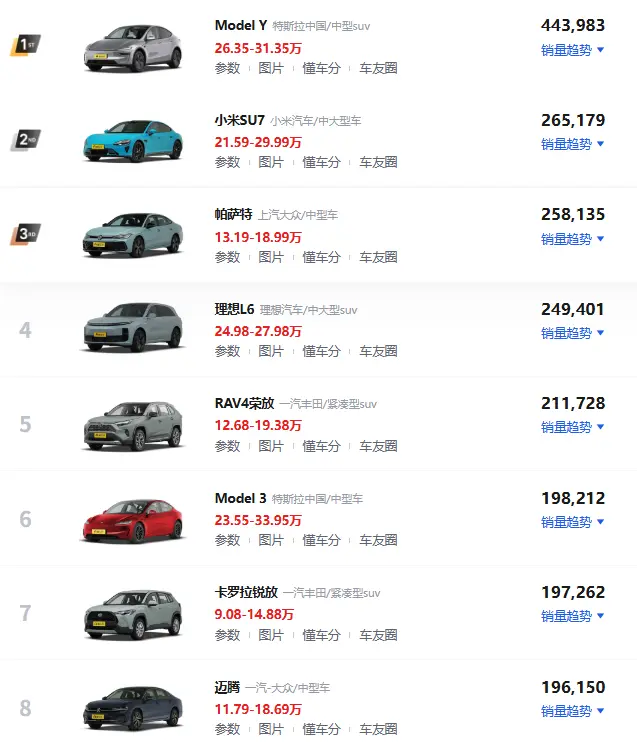Image resolution: width=637 pixels, height=750 pixels.
Task: Open 图片 for Model 3
Action: click(271, 540)
